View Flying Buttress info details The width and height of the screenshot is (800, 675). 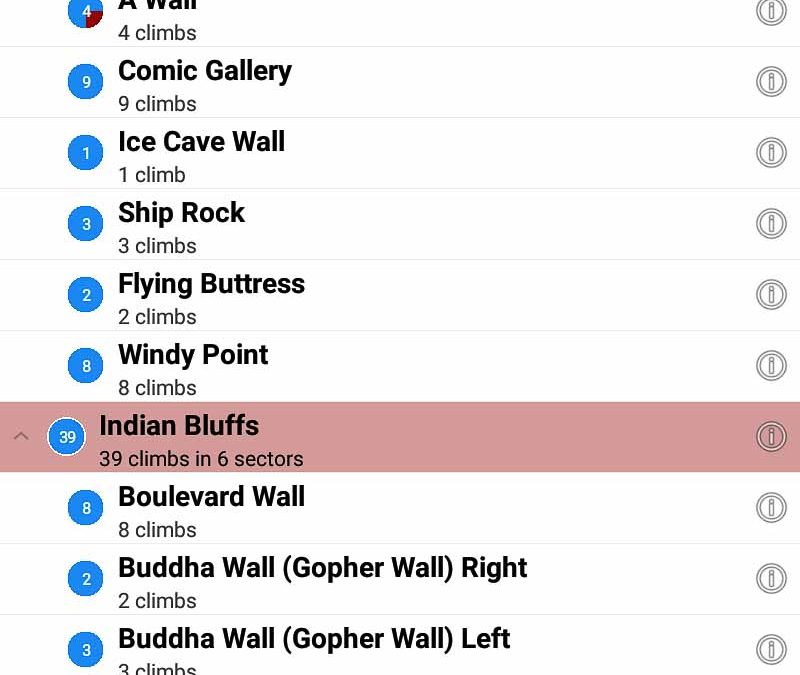(770, 295)
